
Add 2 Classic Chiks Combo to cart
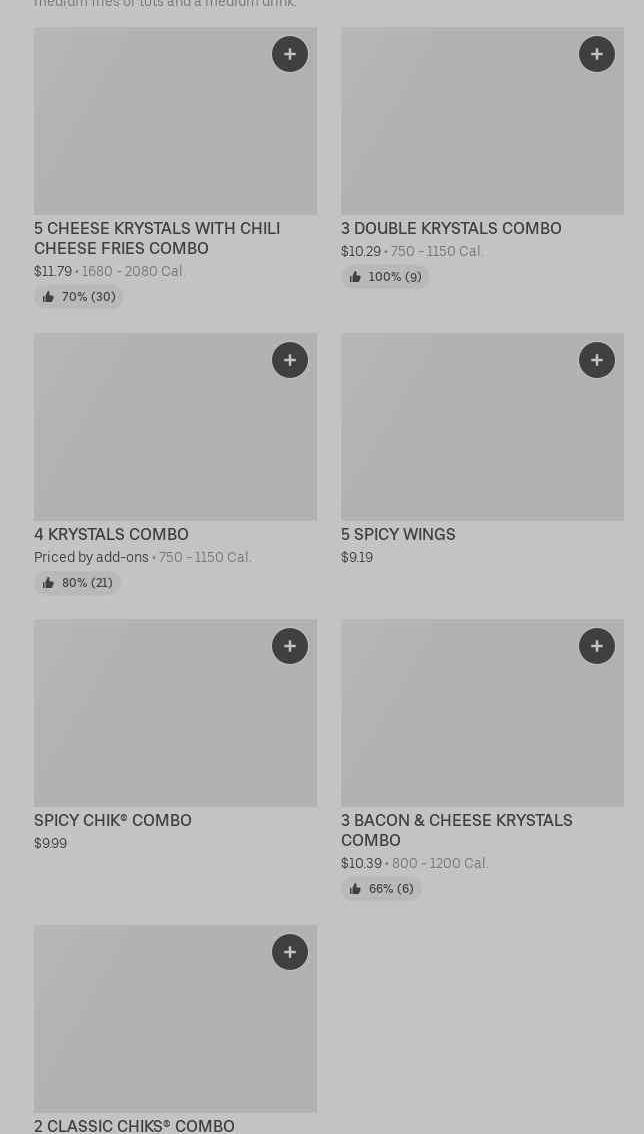point(290,952)
